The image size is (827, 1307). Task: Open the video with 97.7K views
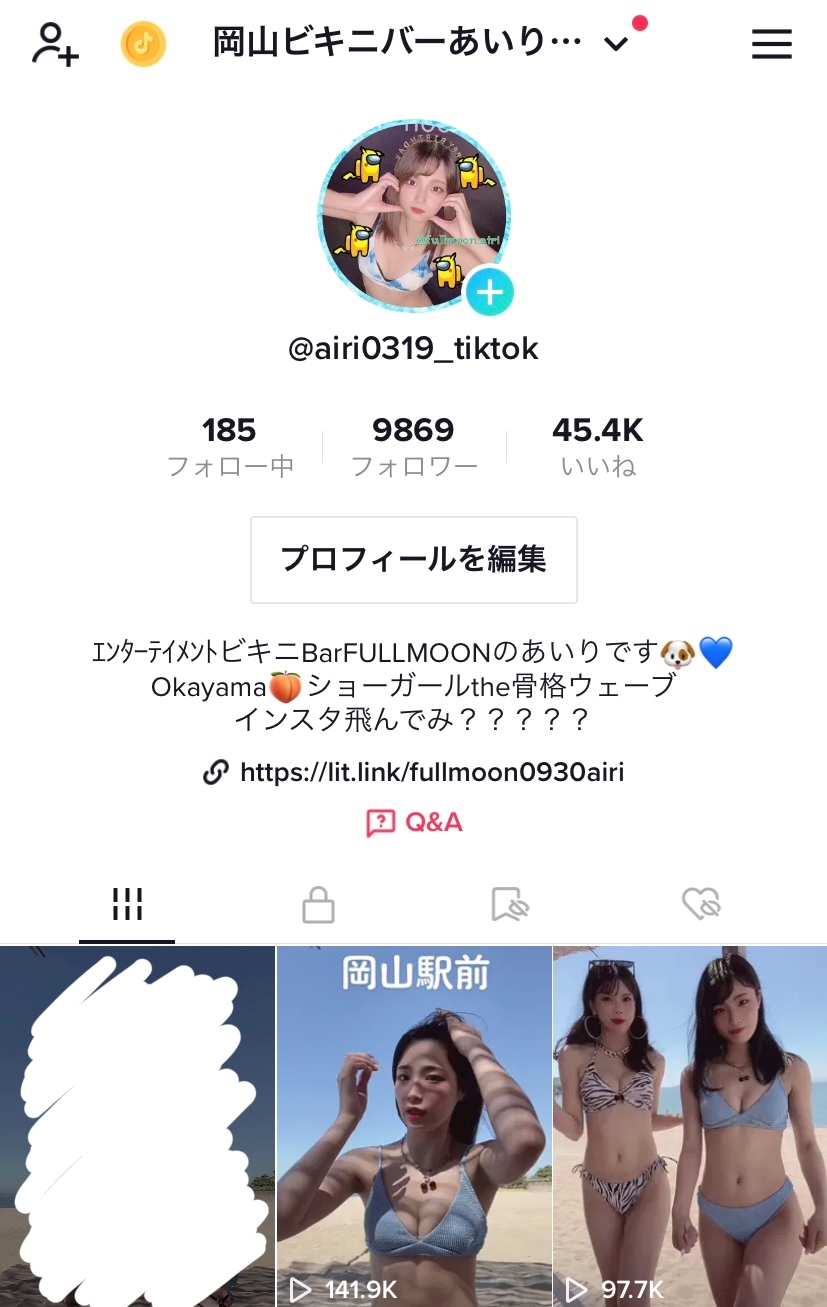[x=690, y=1126]
